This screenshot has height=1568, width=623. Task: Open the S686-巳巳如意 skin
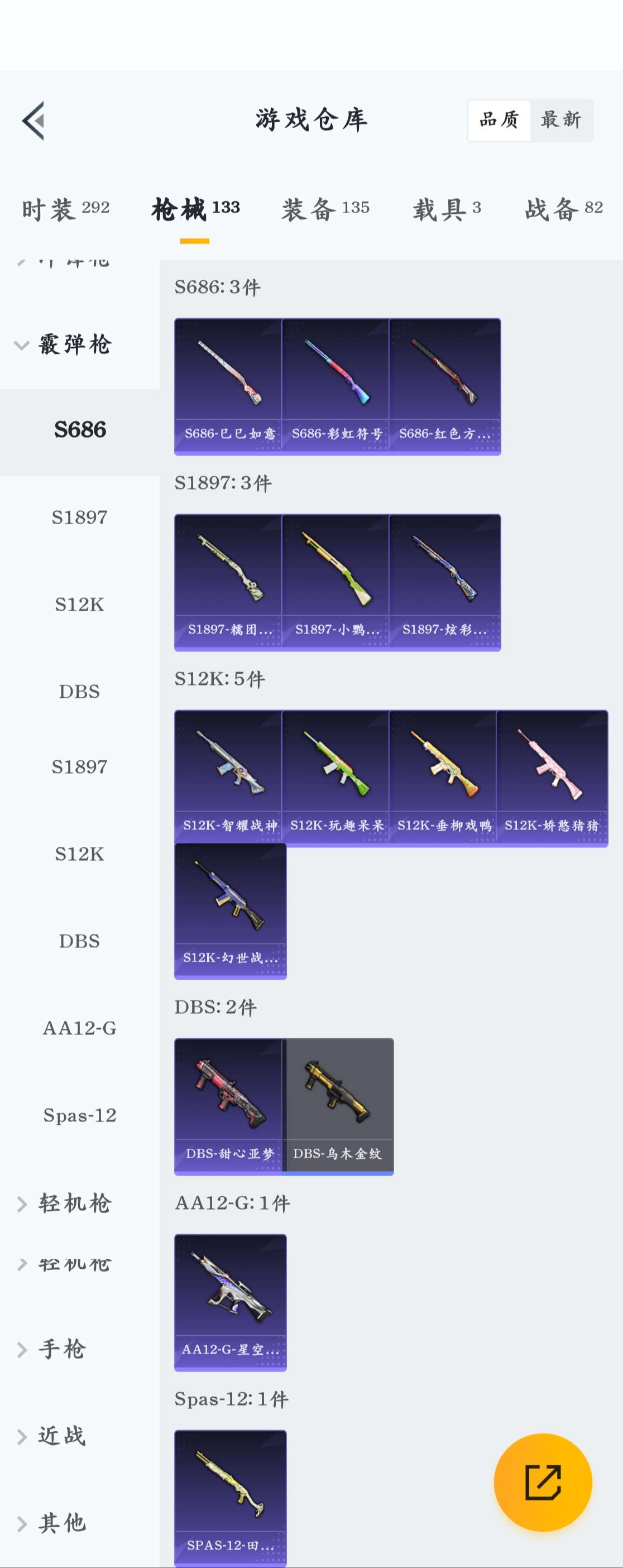(x=228, y=386)
